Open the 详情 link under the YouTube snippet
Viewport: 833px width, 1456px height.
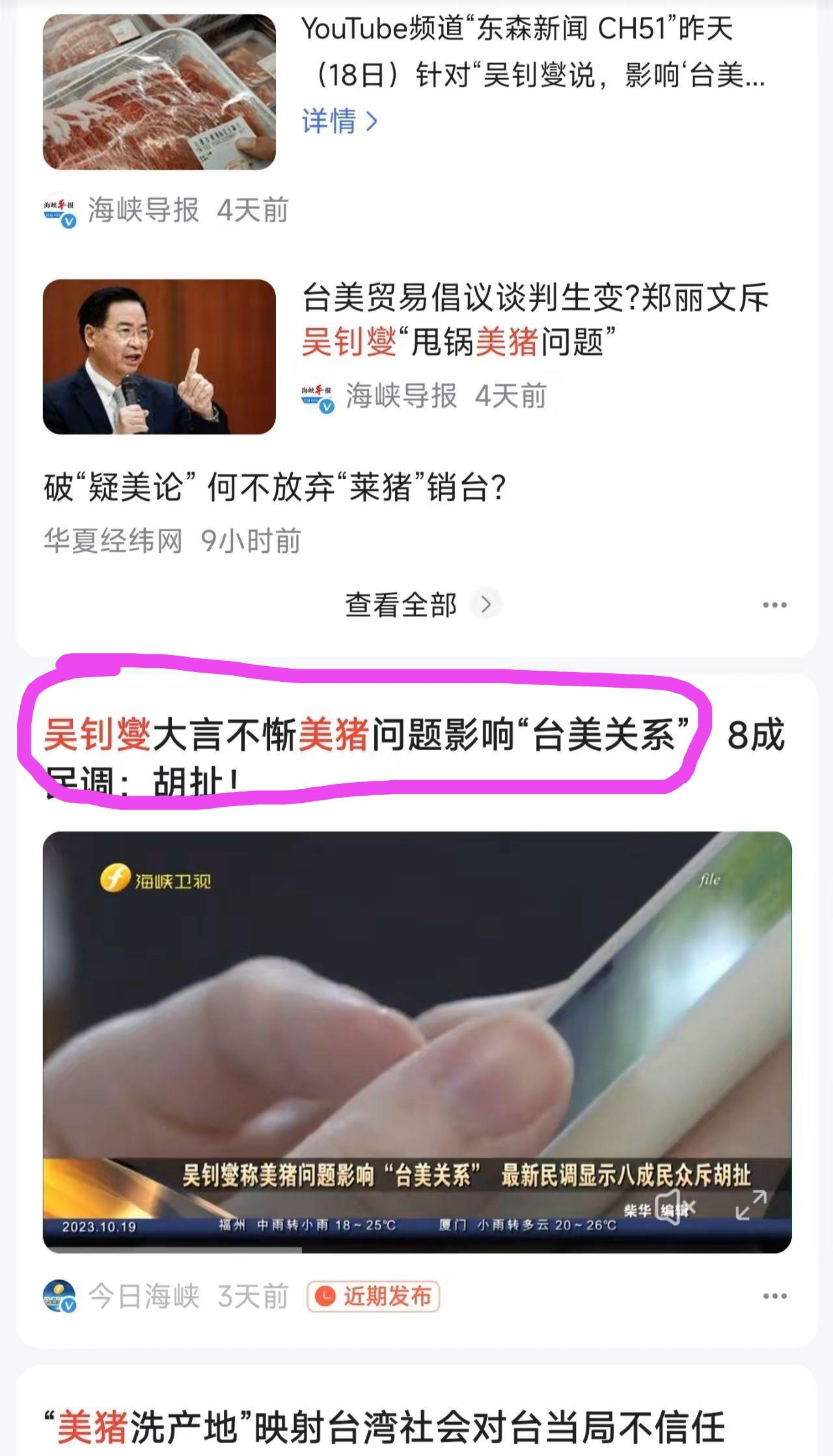[x=339, y=122]
